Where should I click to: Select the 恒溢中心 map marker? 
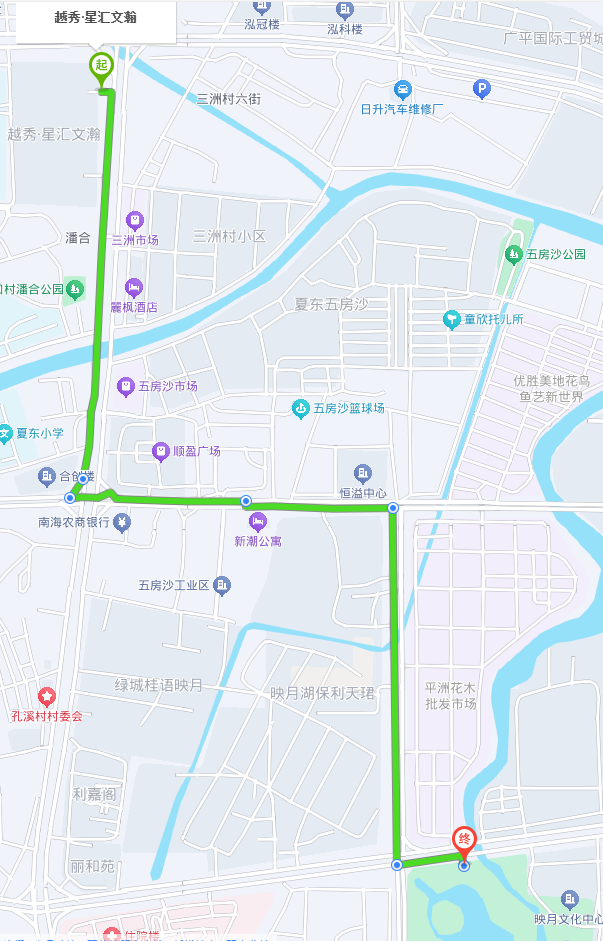click(362, 472)
